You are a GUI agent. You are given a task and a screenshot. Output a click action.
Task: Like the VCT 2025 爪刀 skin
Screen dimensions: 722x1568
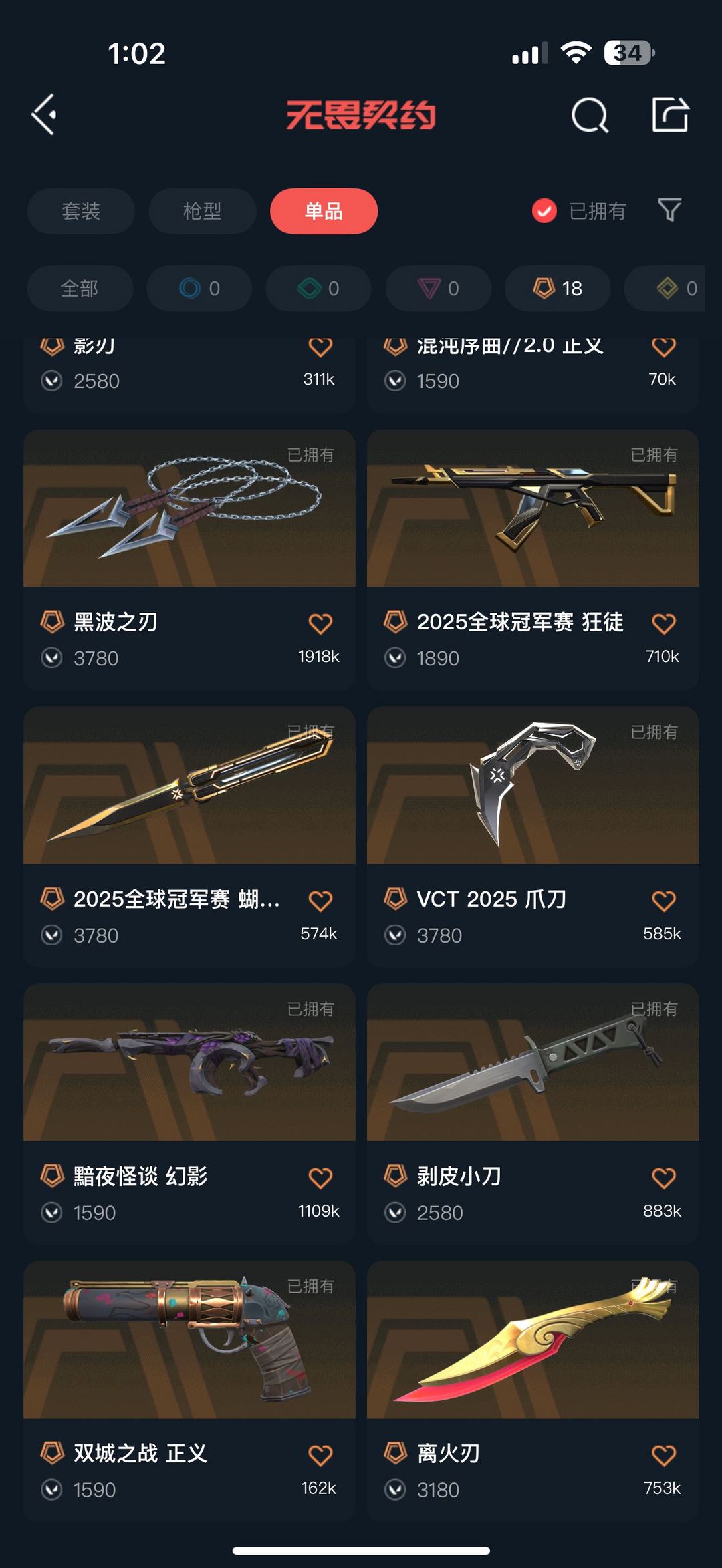coord(663,901)
